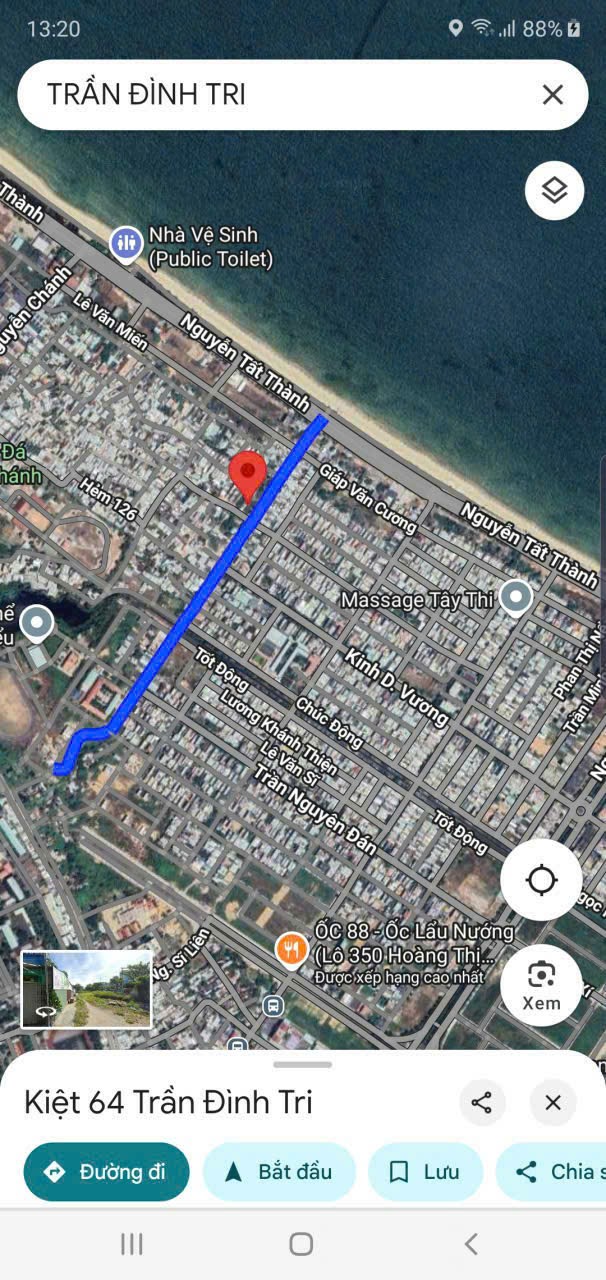Open ỐC 88 restaurant marker

(291, 949)
